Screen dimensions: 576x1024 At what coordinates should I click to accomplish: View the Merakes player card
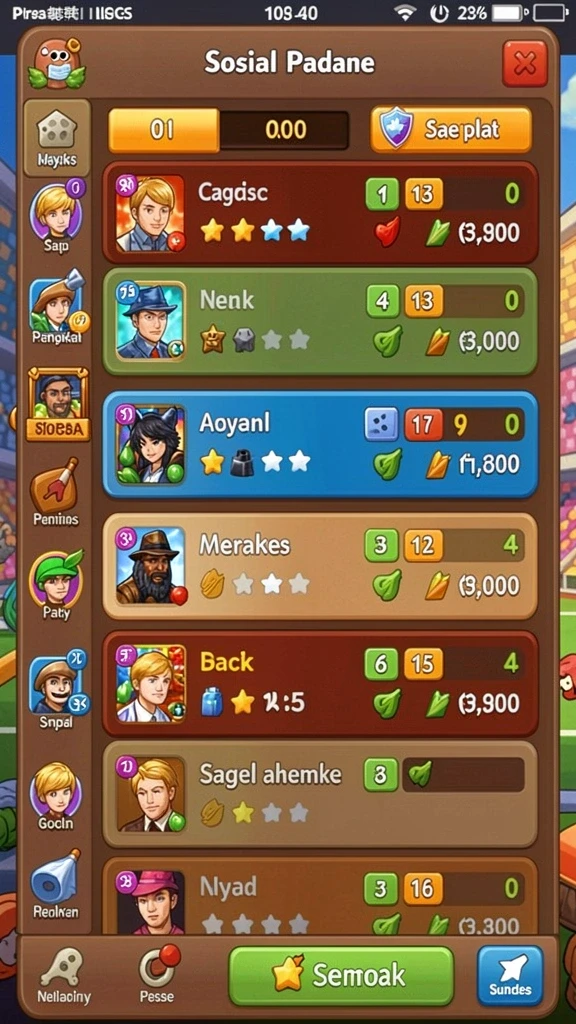320,566
